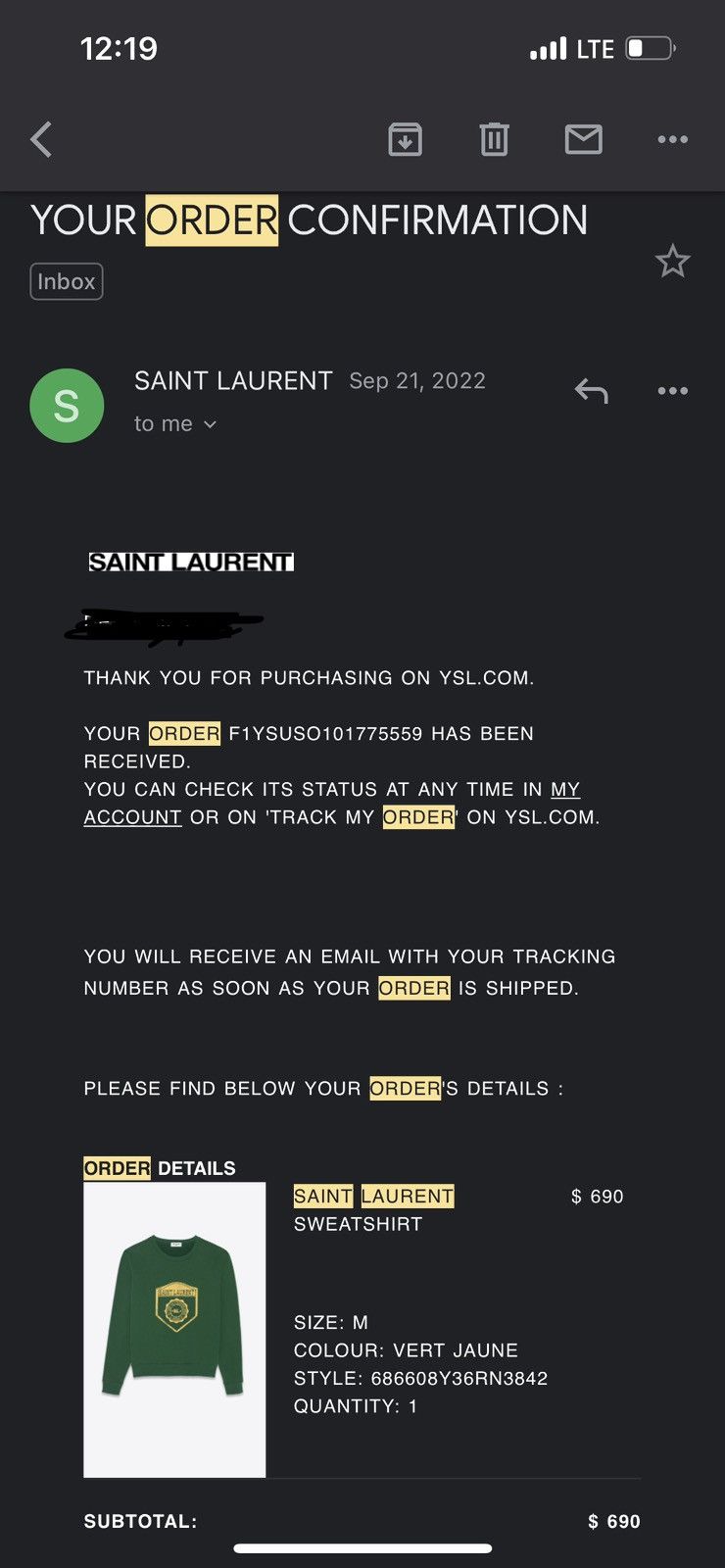Star the order confirmation email
725x1568 pixels.
[x=672, y=262]
